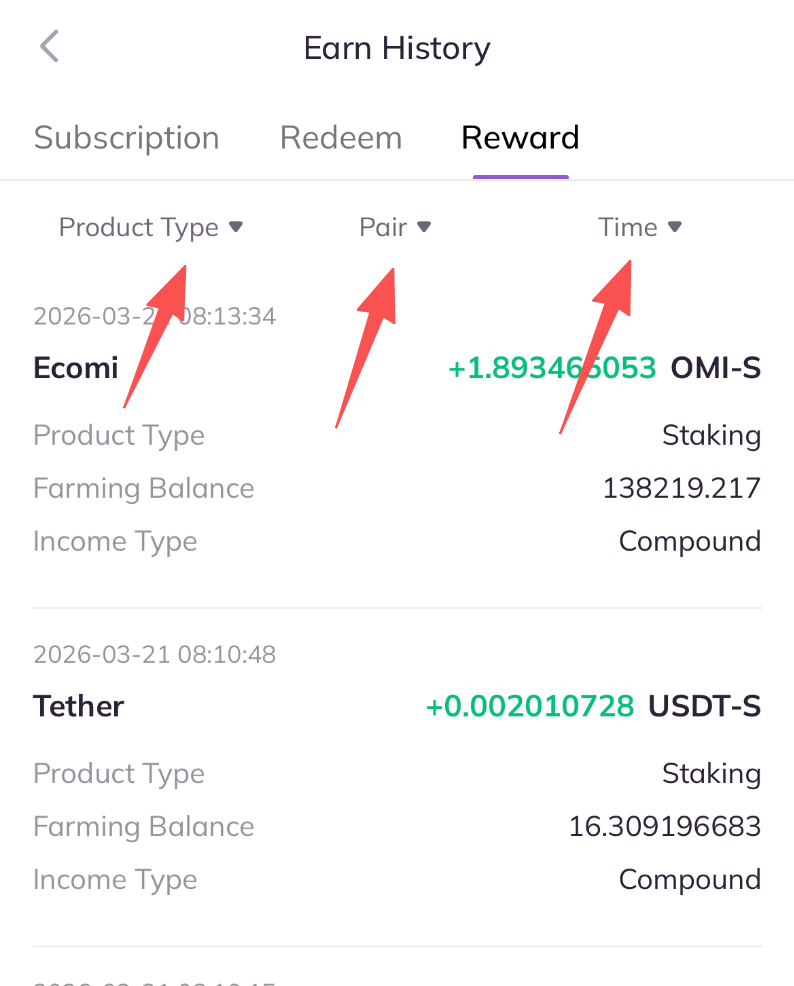Screen dimensions: 794x986
Task: Expand the Product Type filter
Action: [151, 227]
